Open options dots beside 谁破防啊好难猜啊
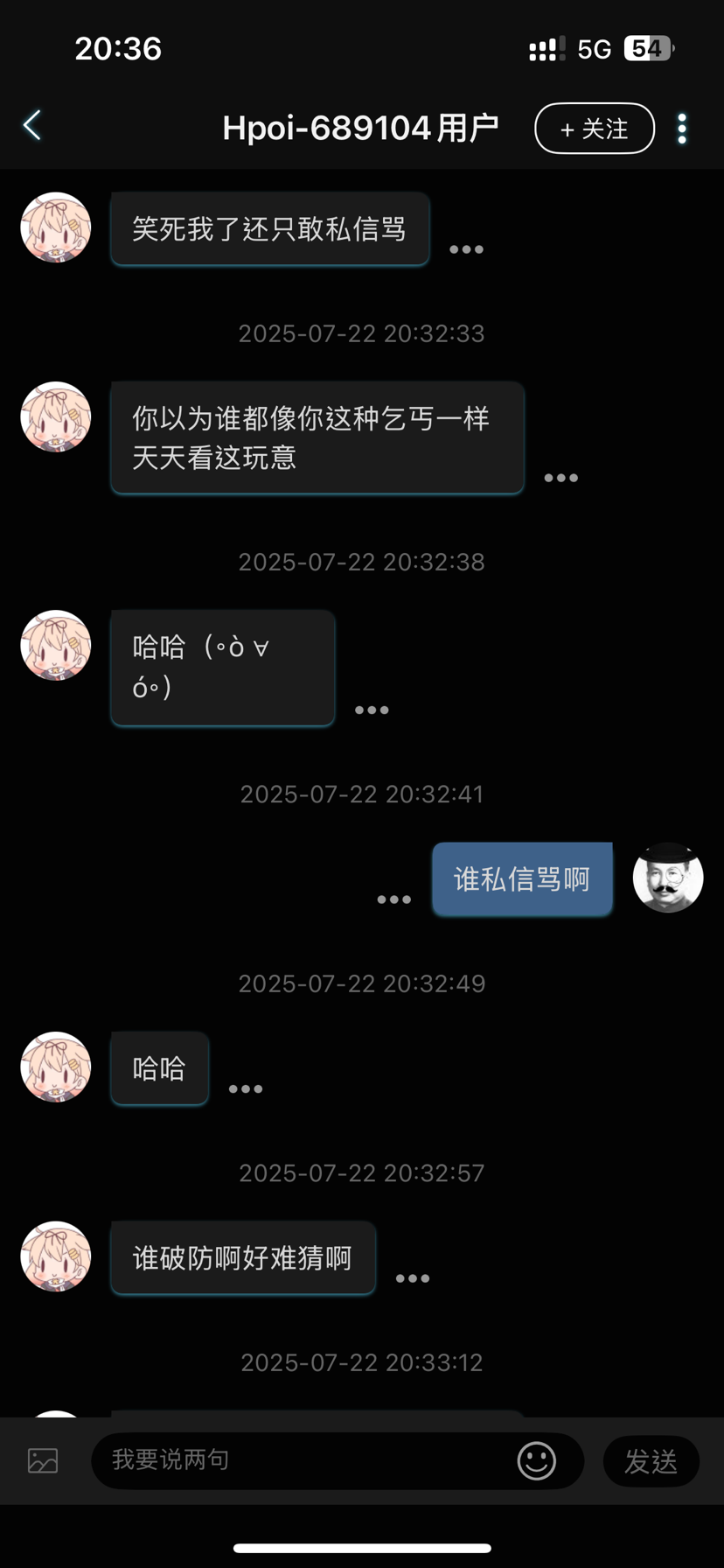724x1568 pixels. (412, 1278)
